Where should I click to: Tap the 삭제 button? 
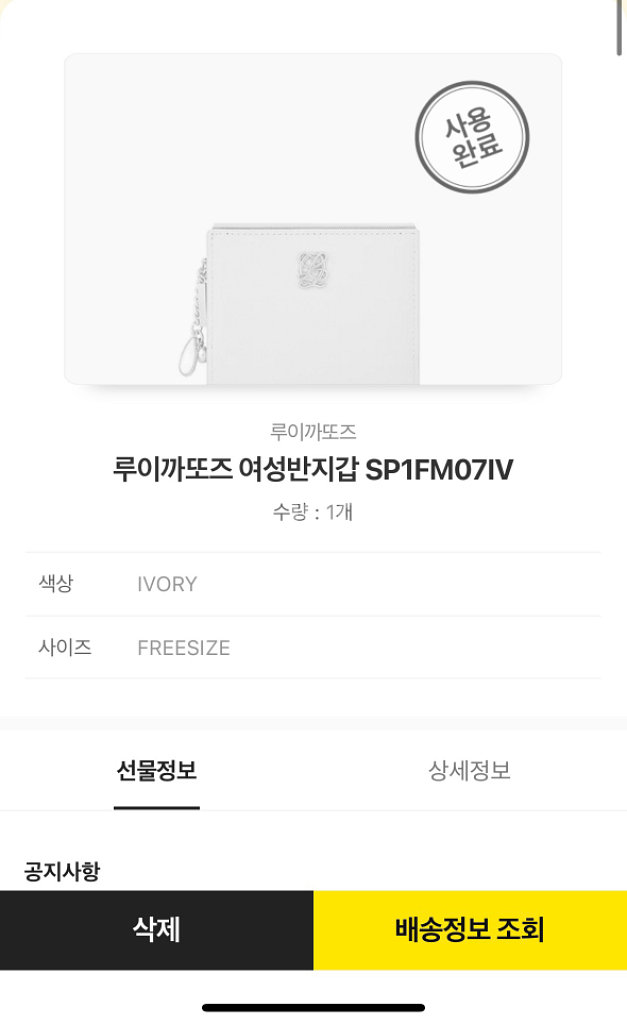pyautogui.click(x=157, y=930)
